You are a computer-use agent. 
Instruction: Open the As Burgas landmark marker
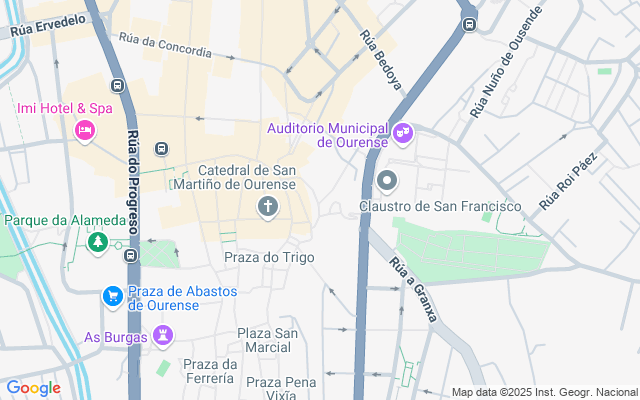[x=162, y=336]
